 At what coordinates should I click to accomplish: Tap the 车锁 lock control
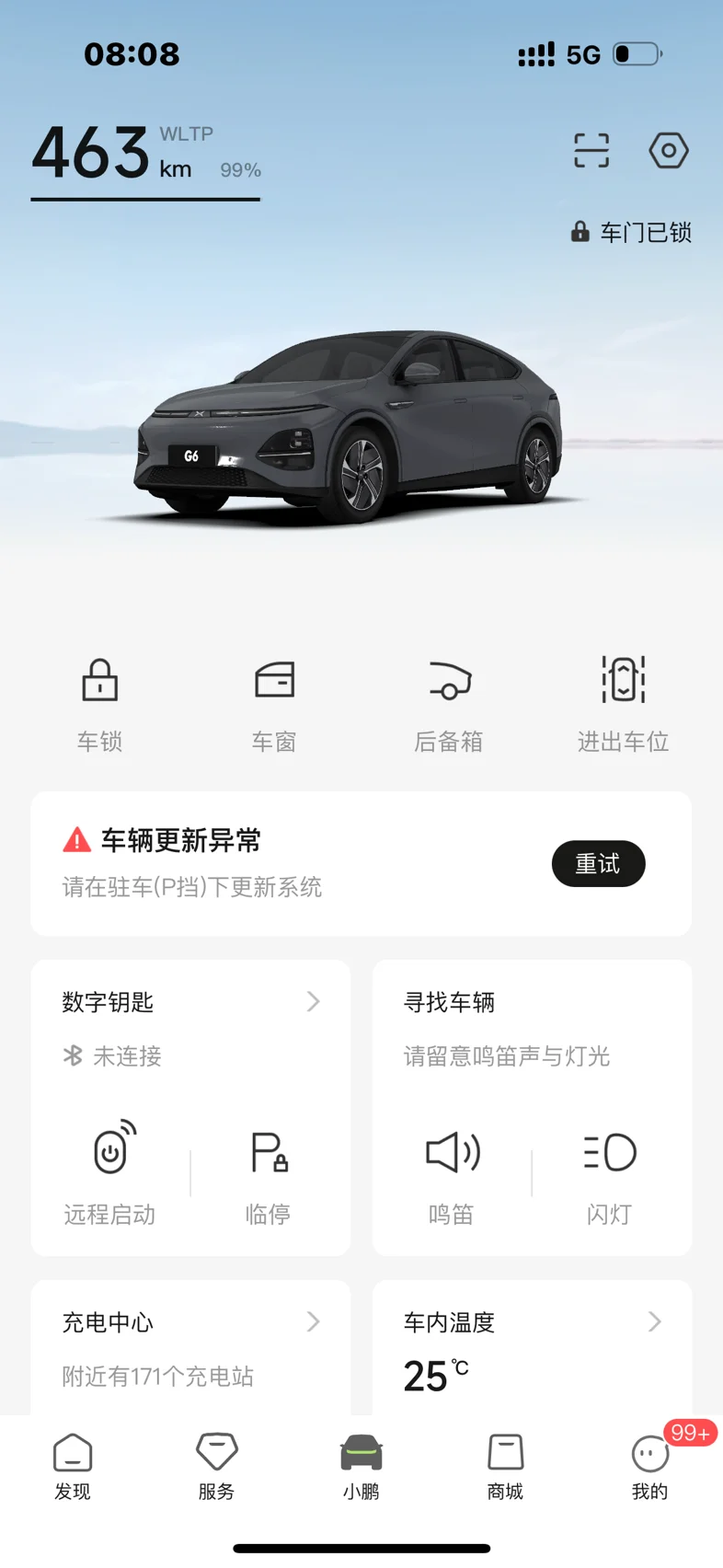pos(100,706)
